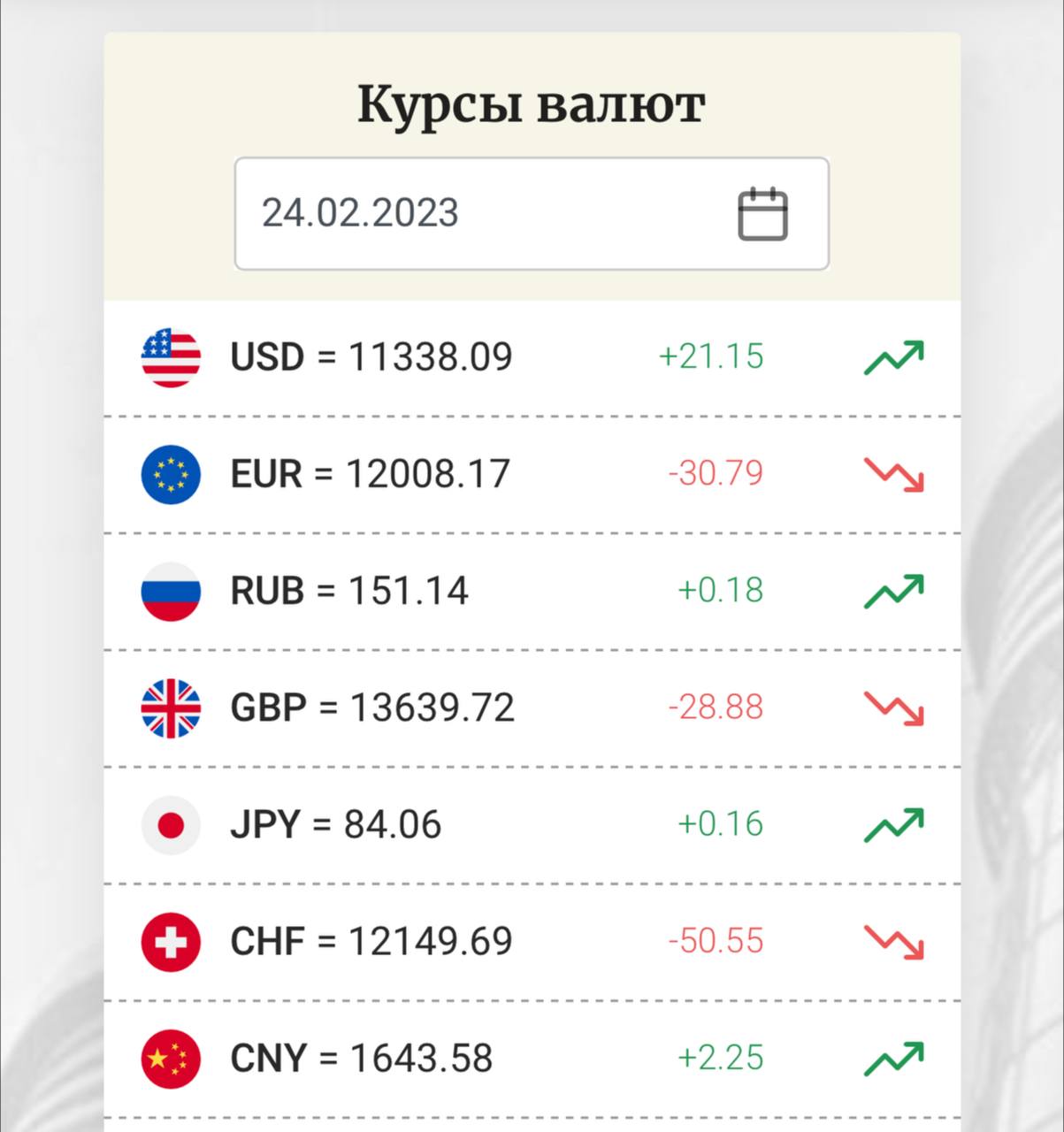The height and width of the screenshot is (1132, 1064).
Task: Open the calendar date picker icon
Action: pyautogui.click(x=762, y=213)
